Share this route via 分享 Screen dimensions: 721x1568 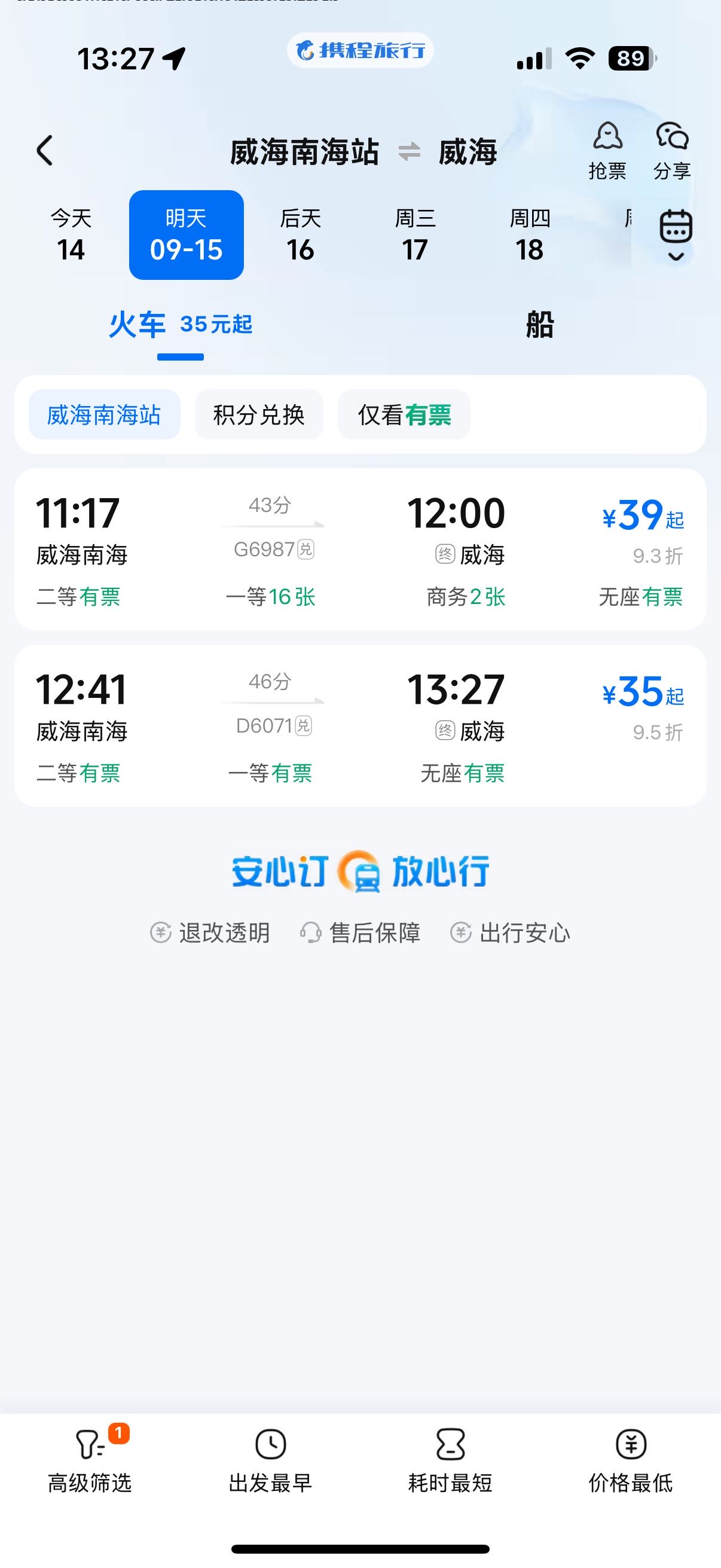click(672, 150)
